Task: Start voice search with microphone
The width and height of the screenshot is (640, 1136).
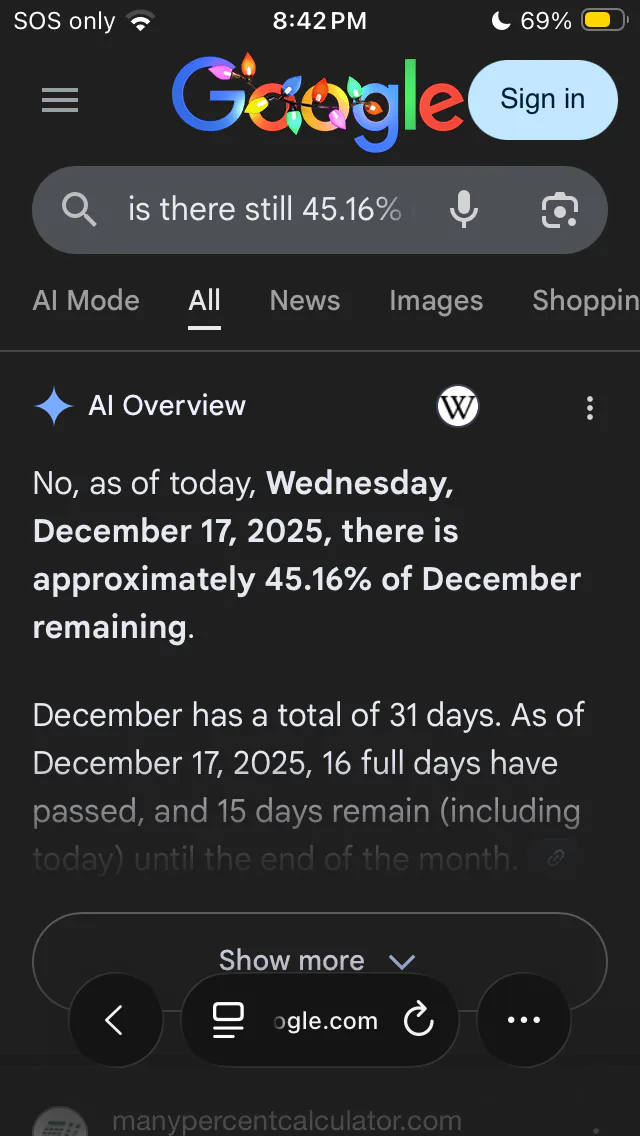Action: point(464,210)
